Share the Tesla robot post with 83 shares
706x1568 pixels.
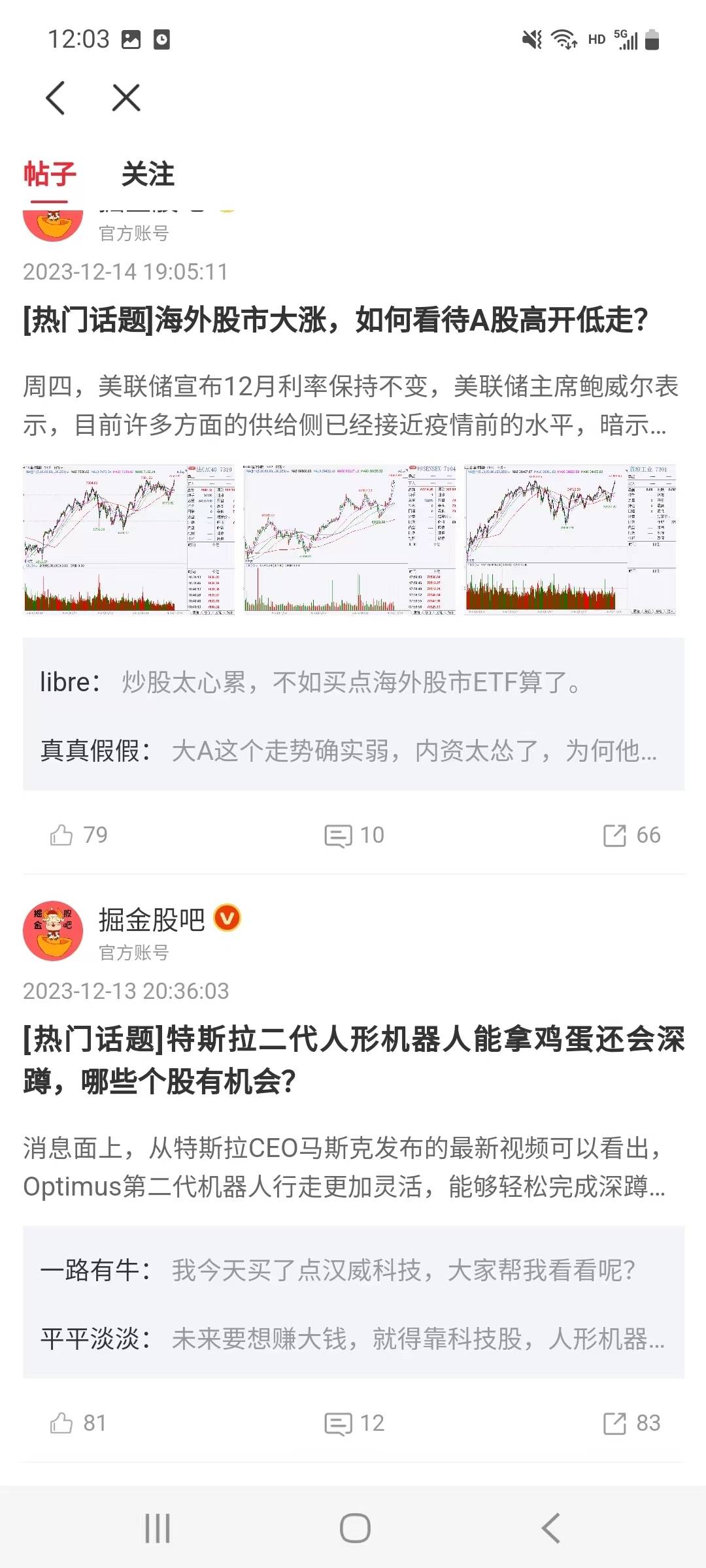pyautogui.click(x=630, y=1423)
